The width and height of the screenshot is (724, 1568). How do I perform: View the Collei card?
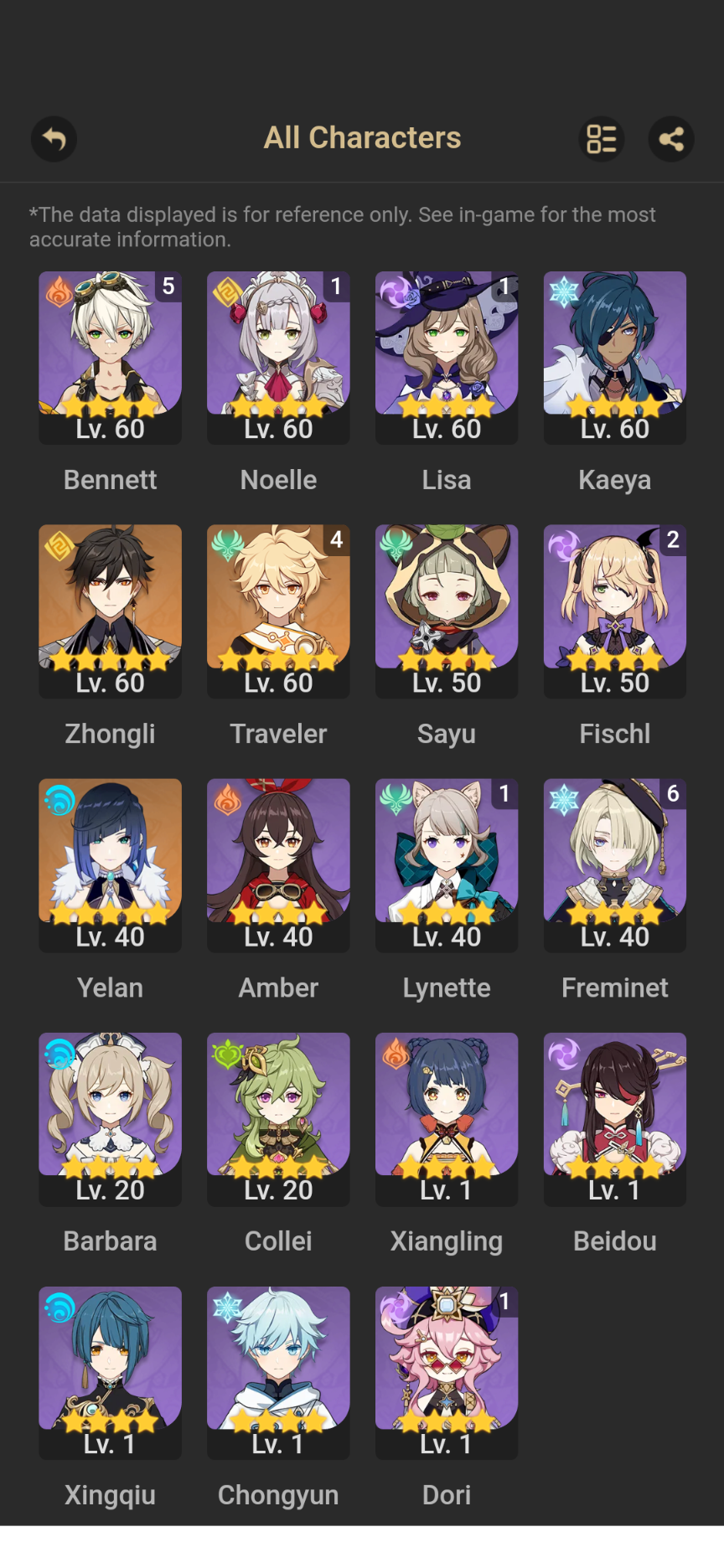point(278,1118)
